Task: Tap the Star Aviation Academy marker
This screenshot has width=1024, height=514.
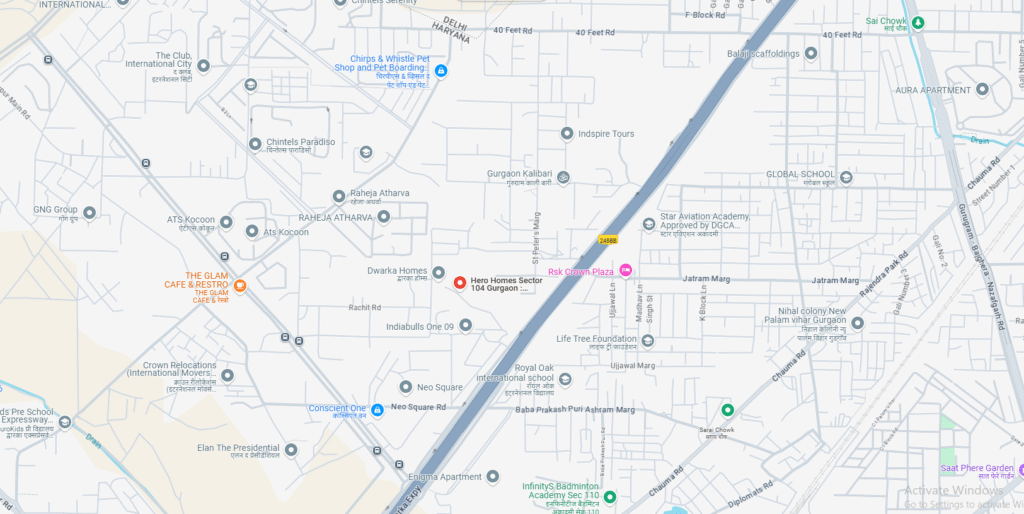Action: click(x=648, y=223)
